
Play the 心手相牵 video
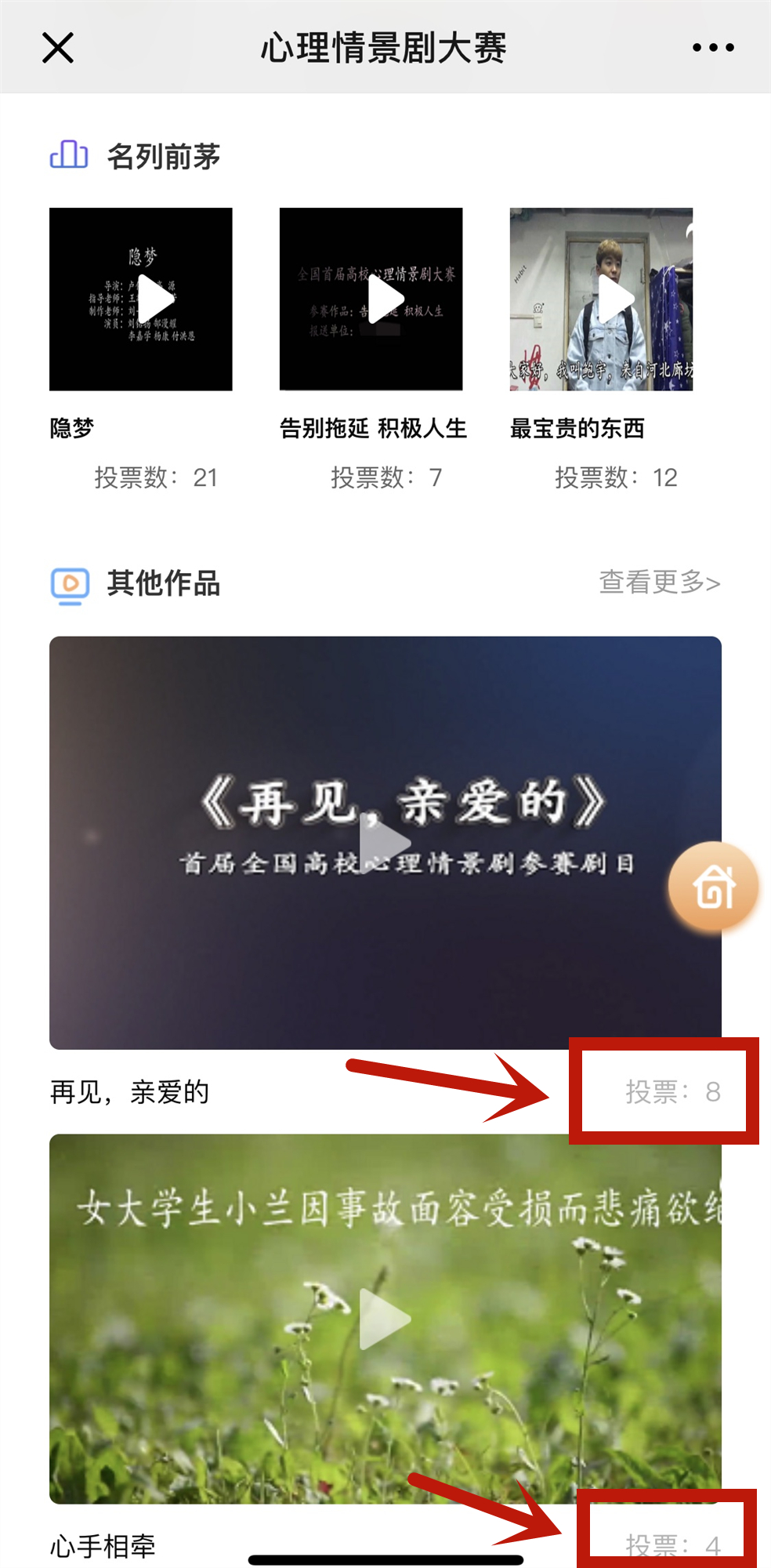(385, 1319)
